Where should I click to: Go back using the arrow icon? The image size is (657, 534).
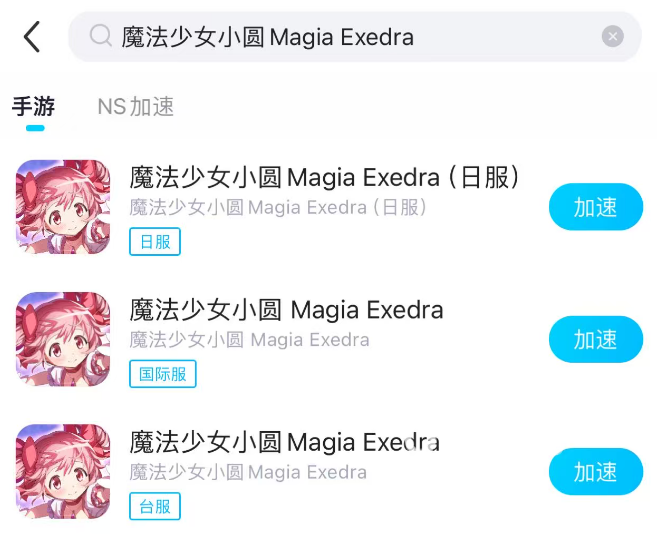coord(32,37)
